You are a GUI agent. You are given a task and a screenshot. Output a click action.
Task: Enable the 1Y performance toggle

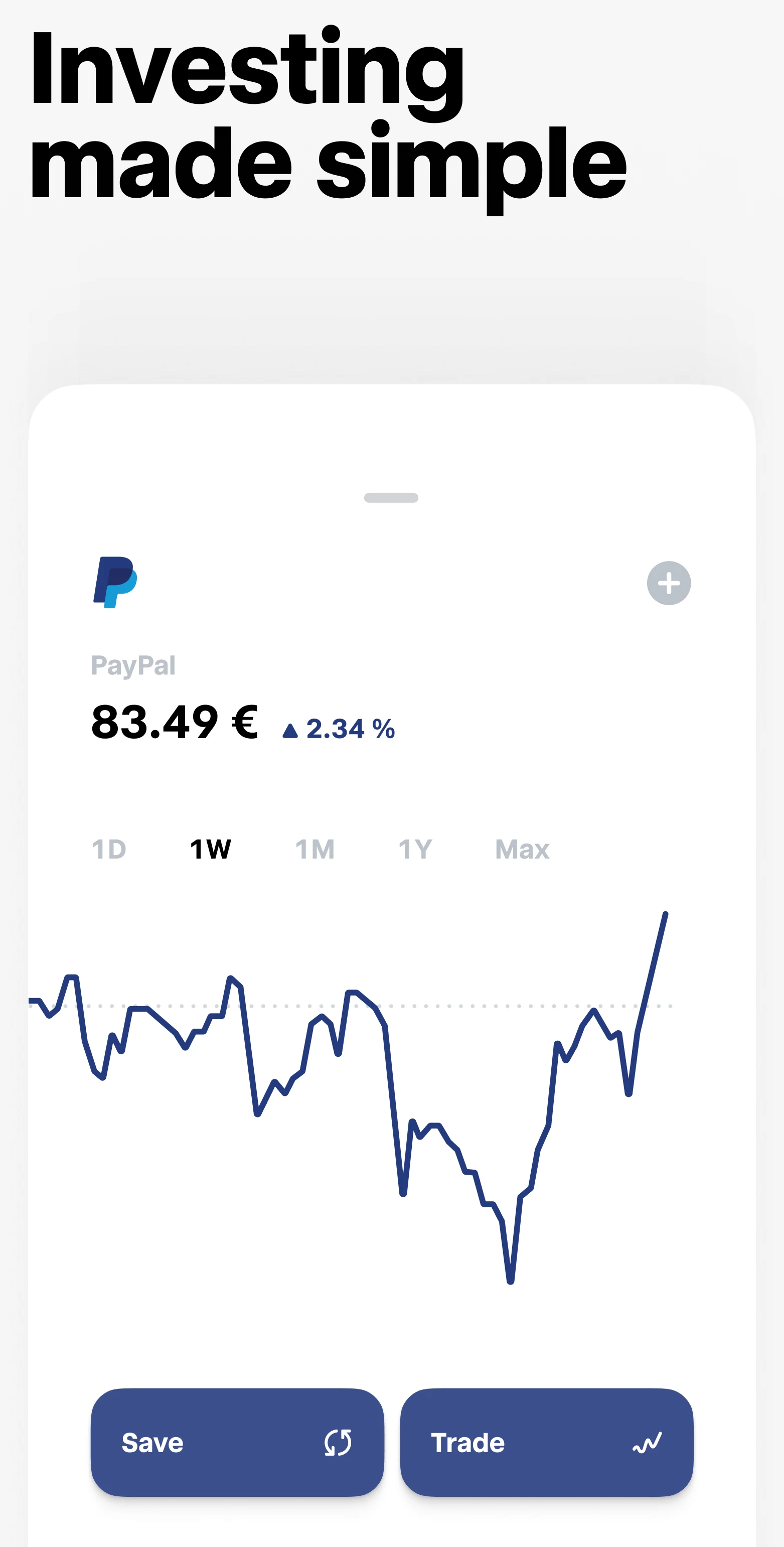[x=414, y=849]
